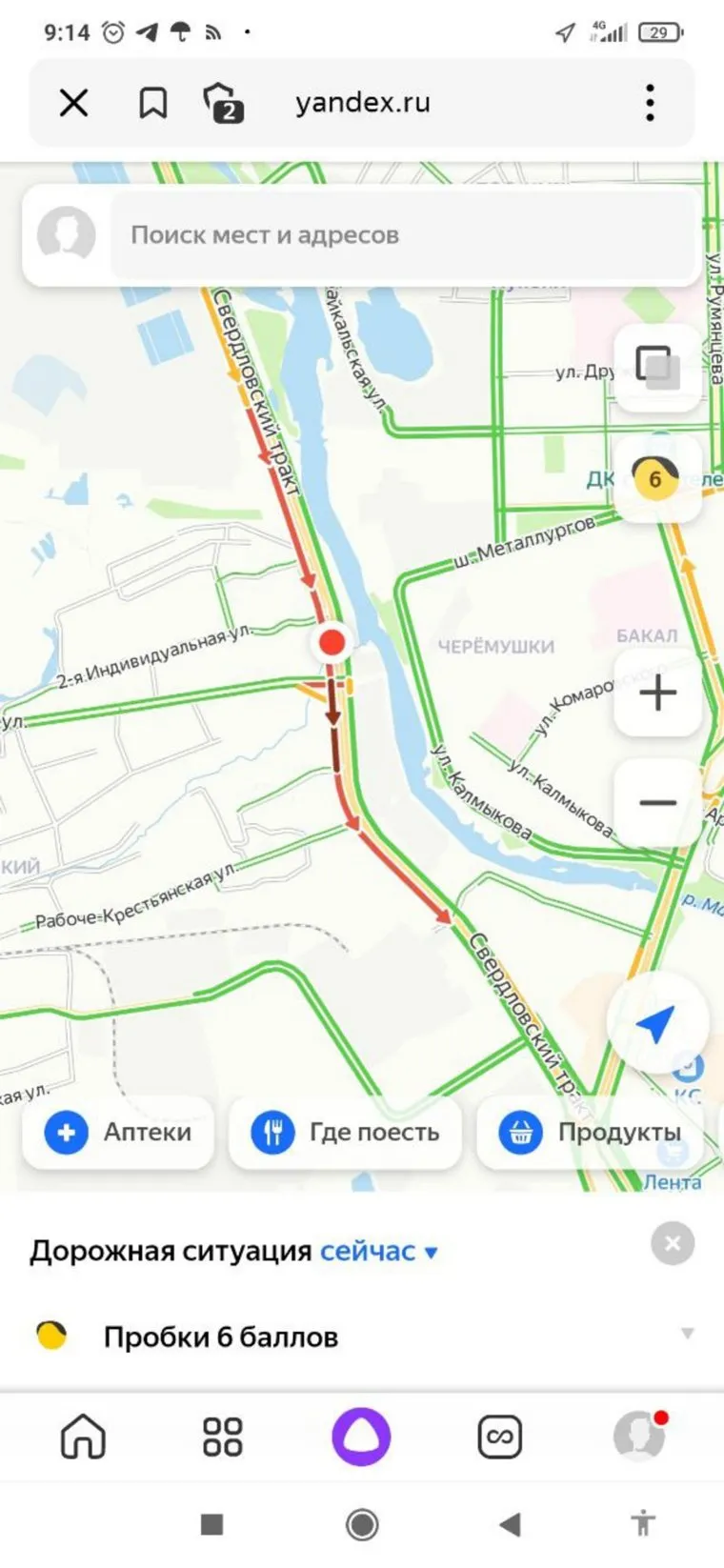
Task: Dismiss the 'Дорожная ситуация' panel
Action: (672, 1243)
